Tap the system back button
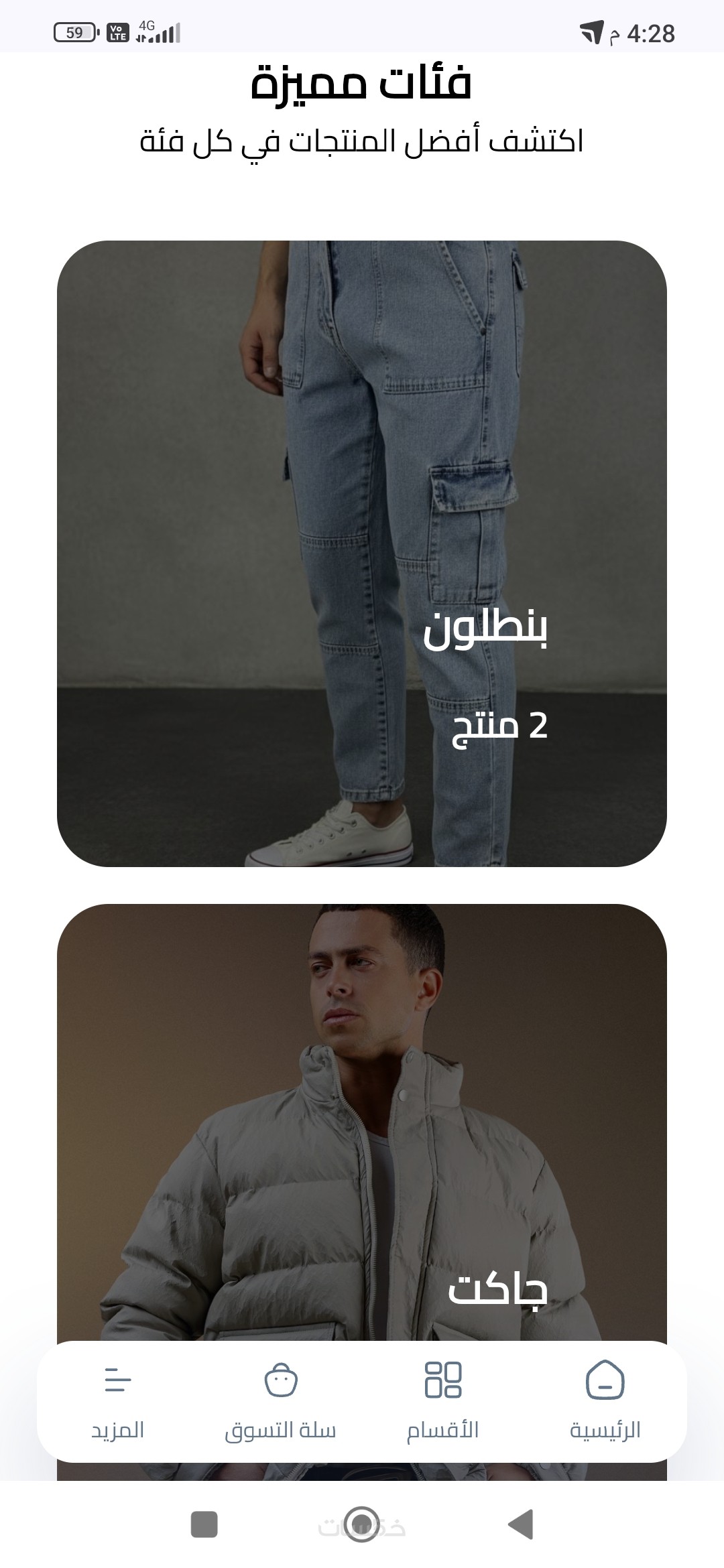Viewport: 724px width, 1568px height. pyautogui.click(x=521, y=1524)
